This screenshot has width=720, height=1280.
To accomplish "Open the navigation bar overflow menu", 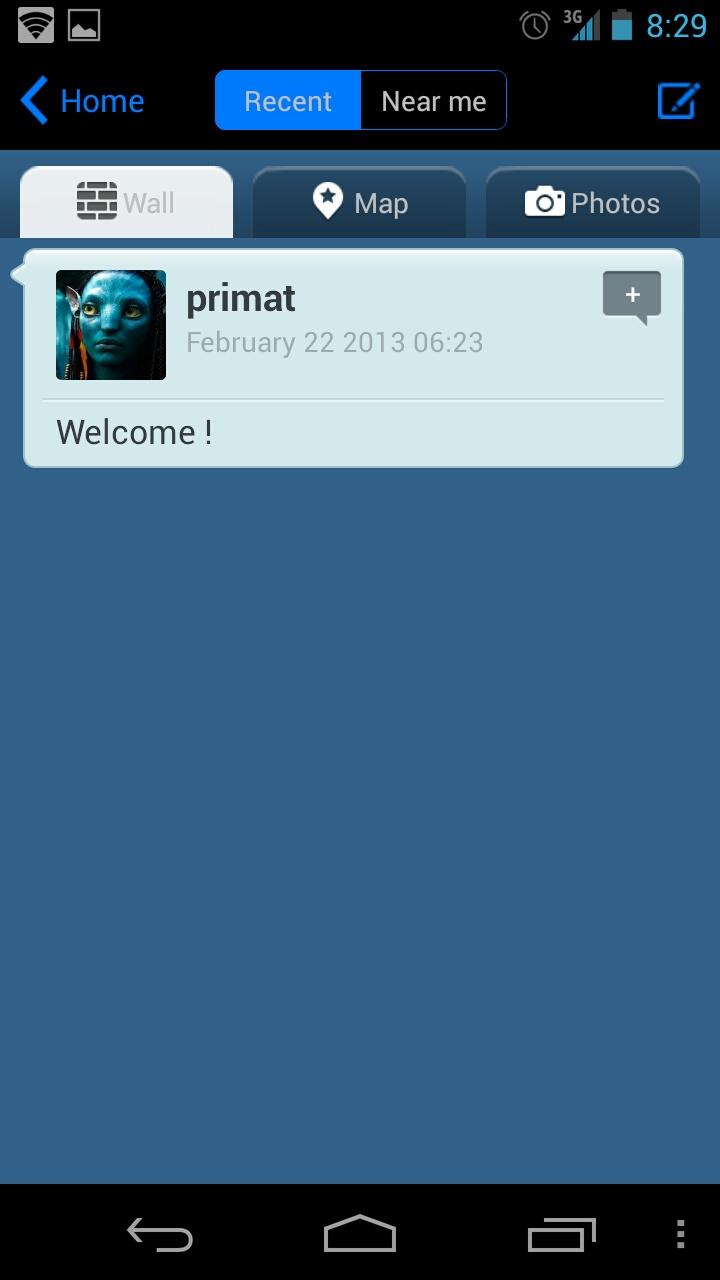I will pyautogui.click(x=680, y=1235).
